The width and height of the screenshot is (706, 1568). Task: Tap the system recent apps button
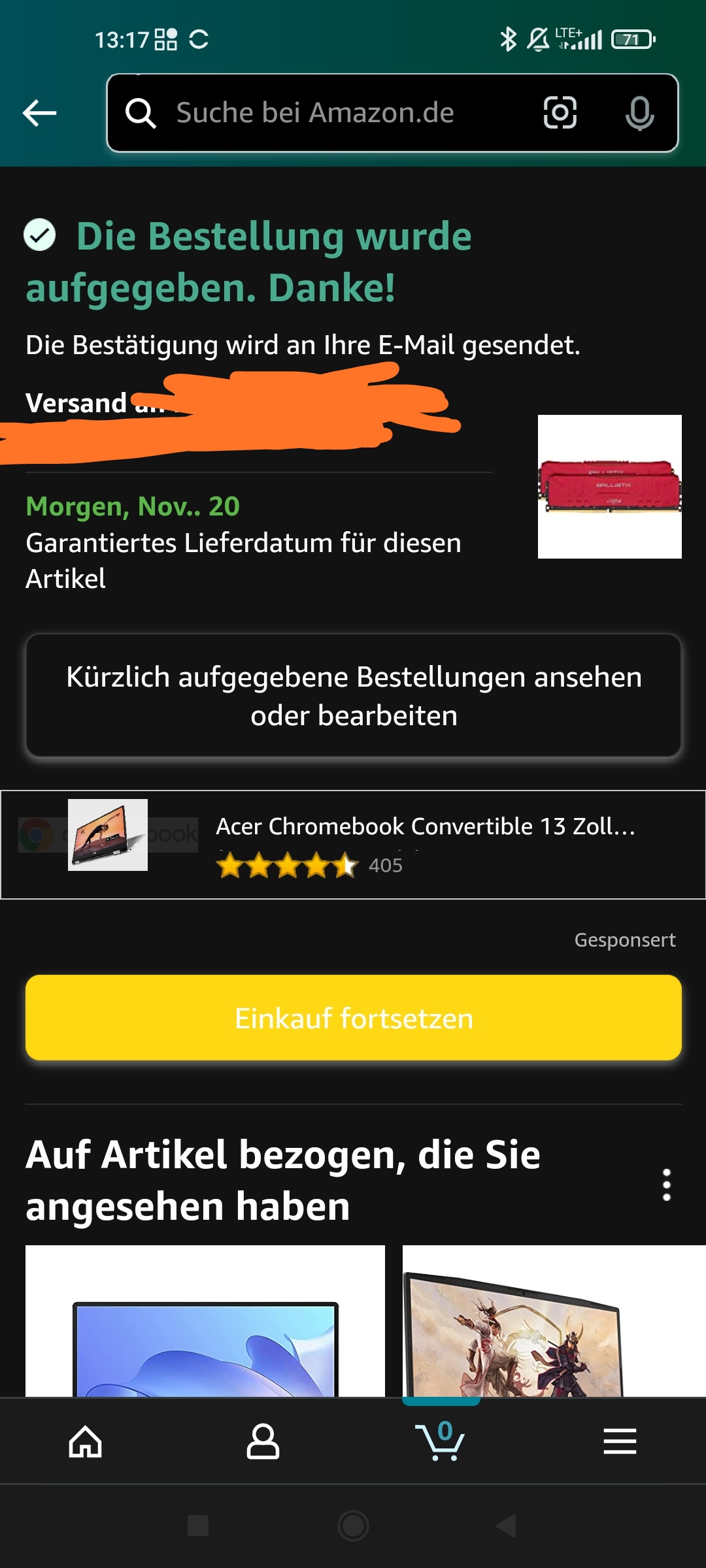[x=198, y=1526]
